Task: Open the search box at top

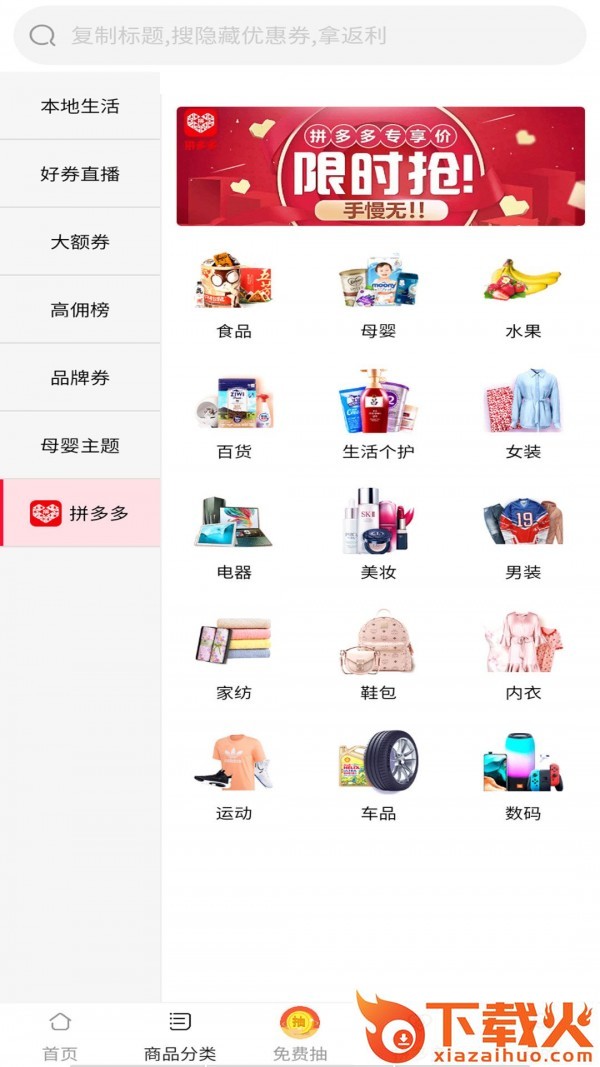Action: tap(300, 36)
